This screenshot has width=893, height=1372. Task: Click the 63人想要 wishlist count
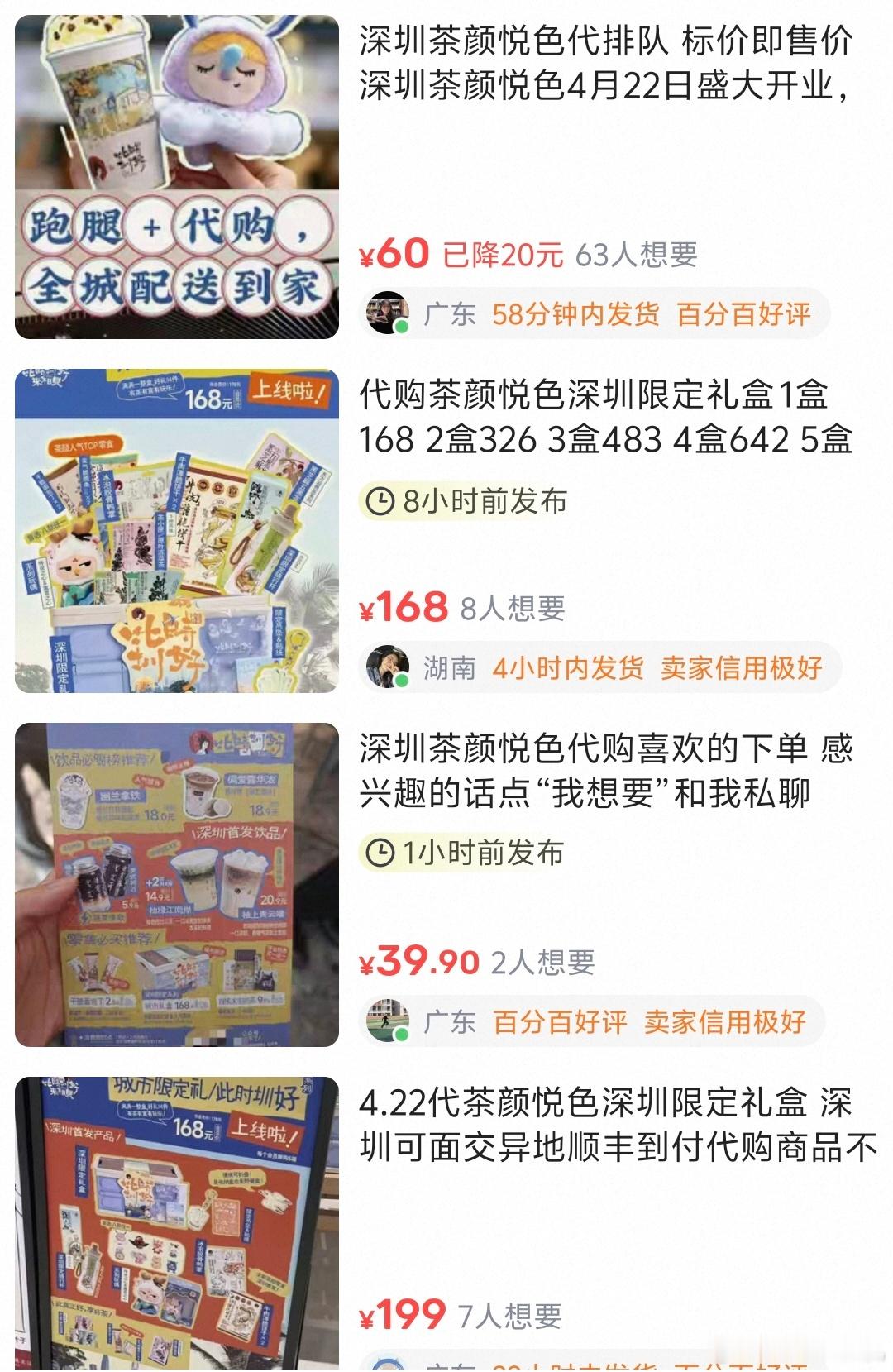point(637,257)
